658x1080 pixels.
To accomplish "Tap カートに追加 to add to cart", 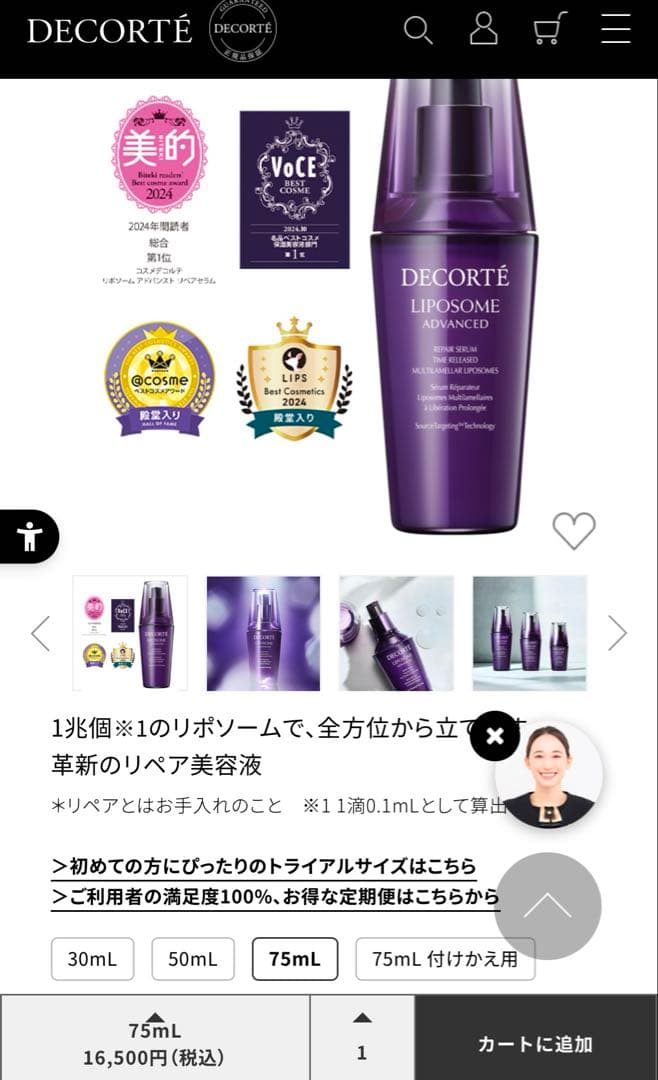I will 535,1044.
